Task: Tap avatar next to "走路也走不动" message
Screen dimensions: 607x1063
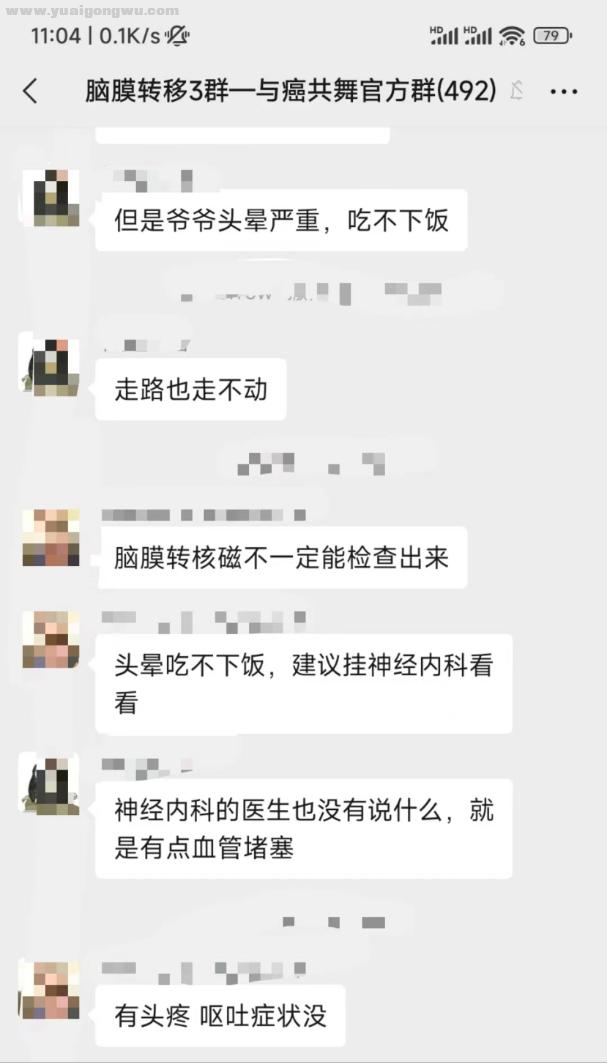Action: [x=50, y=367]
